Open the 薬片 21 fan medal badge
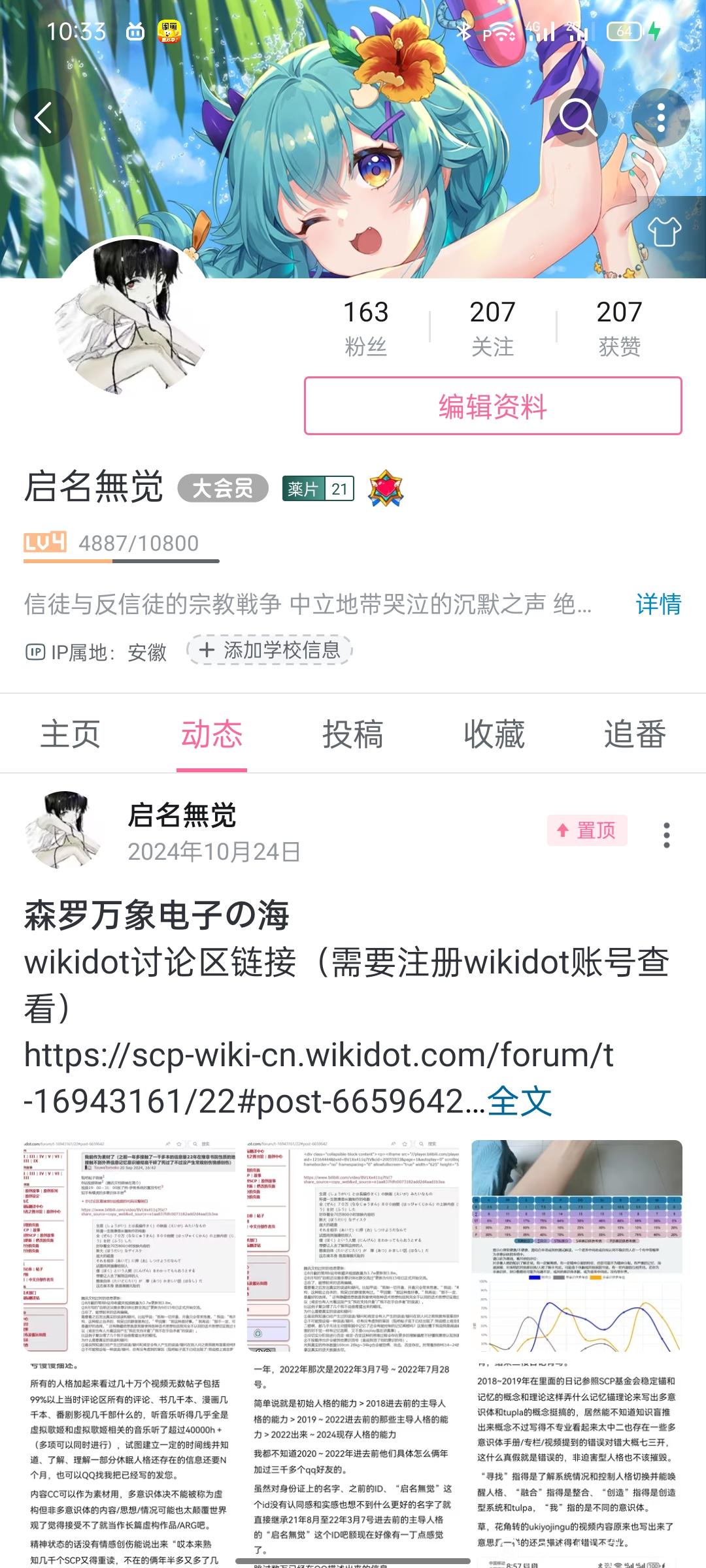 click(318, 489)
